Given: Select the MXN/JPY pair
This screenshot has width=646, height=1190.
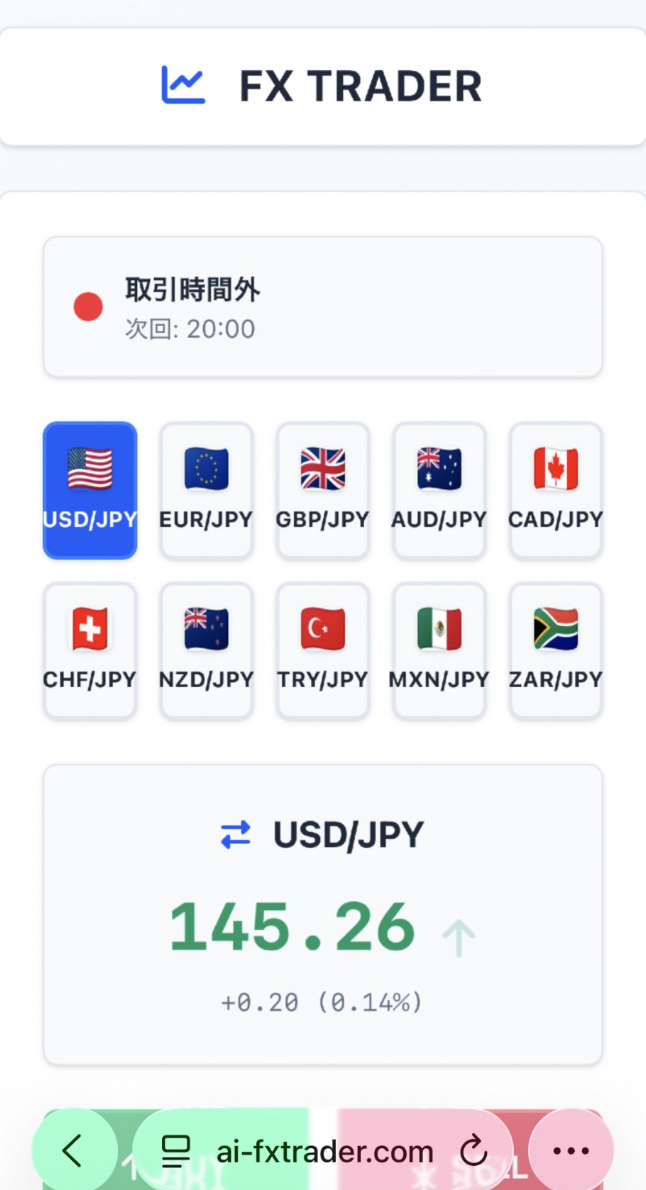Looking at the screenshot, I should pos(439,650).
